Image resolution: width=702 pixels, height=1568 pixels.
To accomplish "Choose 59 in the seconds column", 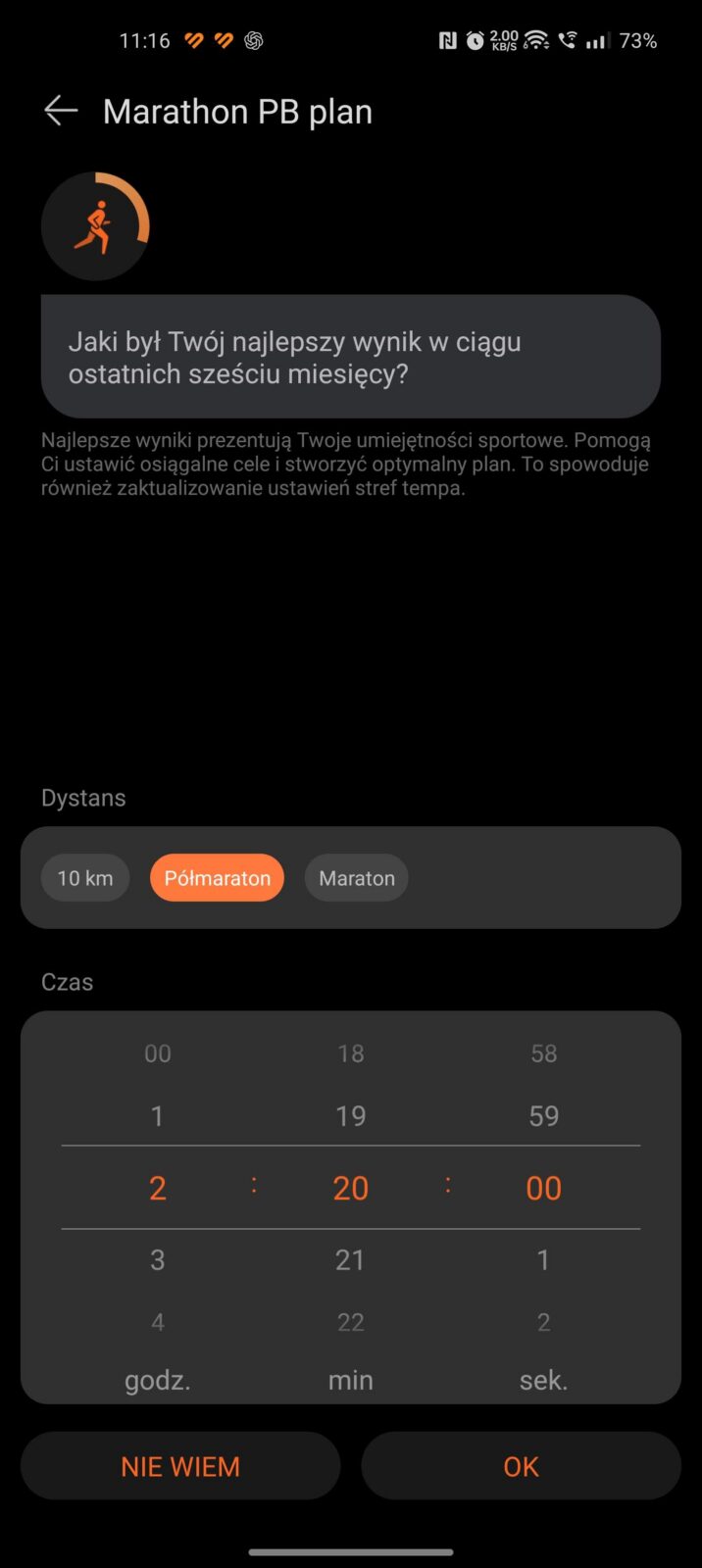I will click(543, 1116).
